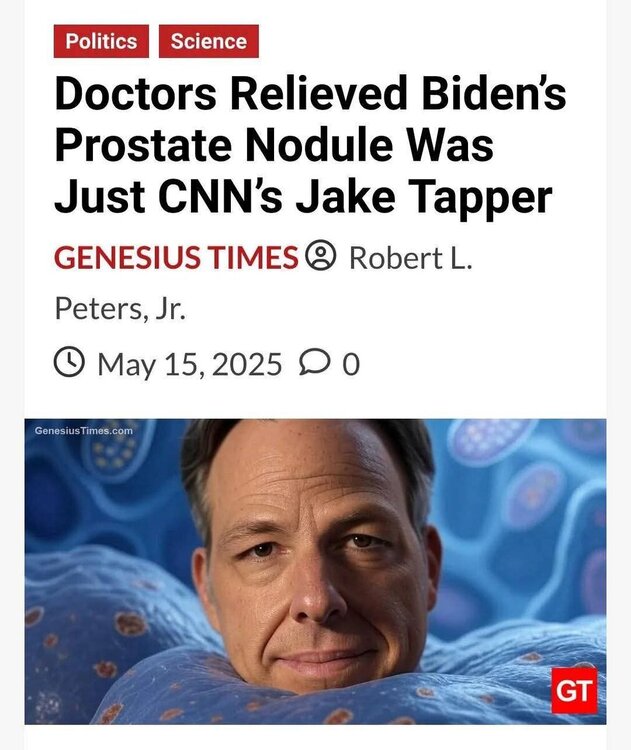Open the Genesius Times site link

tap(175, 258)
